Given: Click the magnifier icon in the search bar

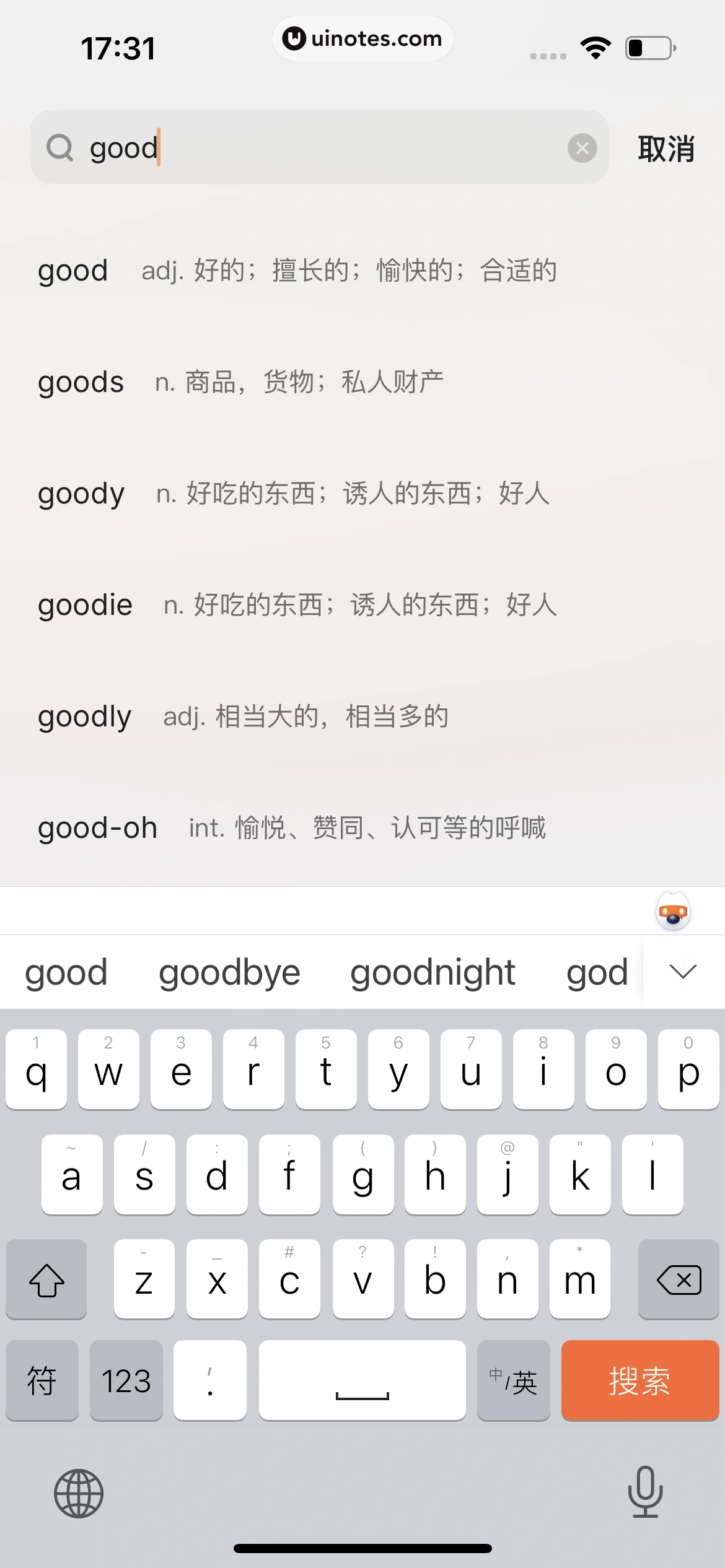Looking at the screenshot, I should pos(59,147).
